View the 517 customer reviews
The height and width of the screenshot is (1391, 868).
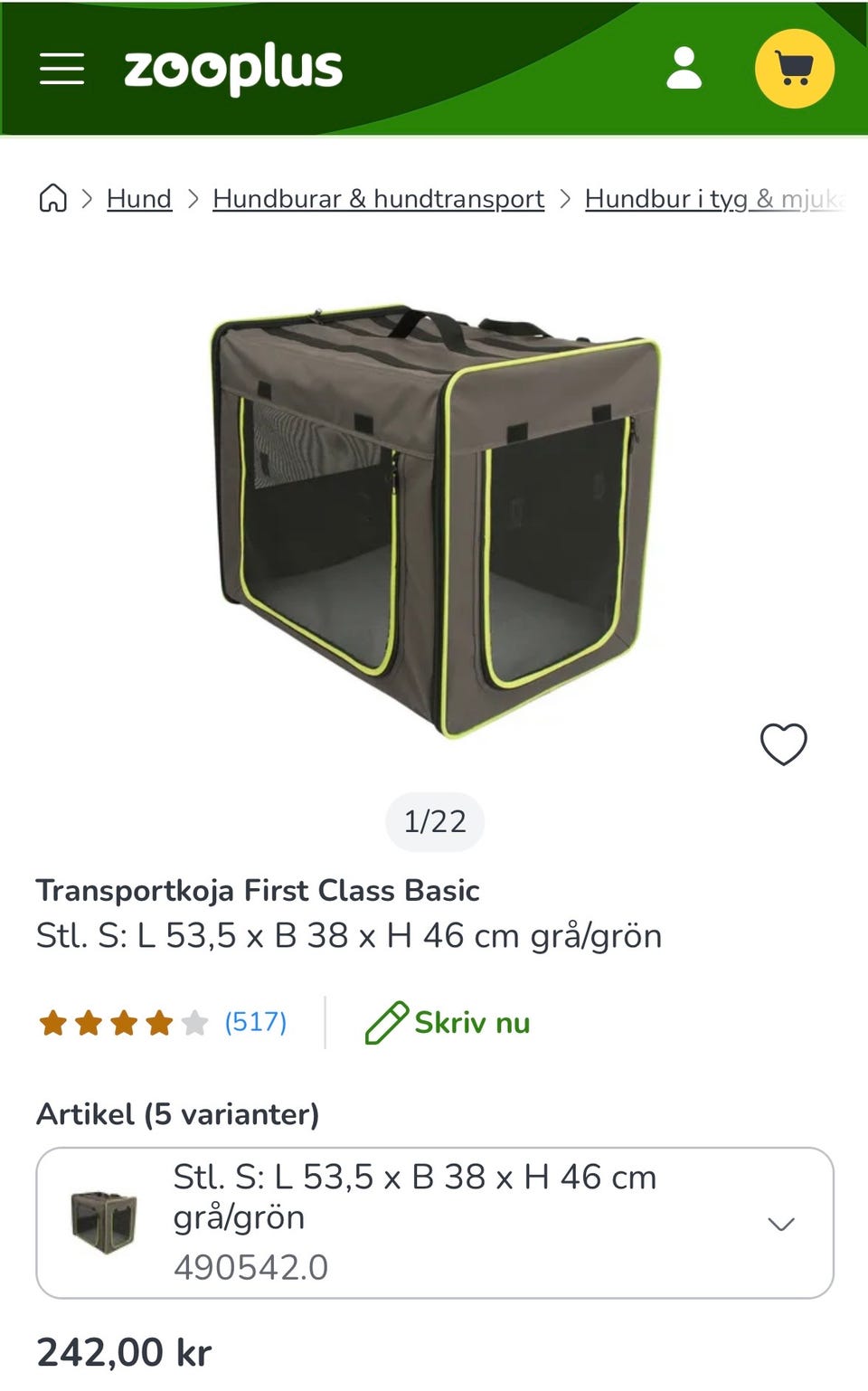coord(256,1022)
